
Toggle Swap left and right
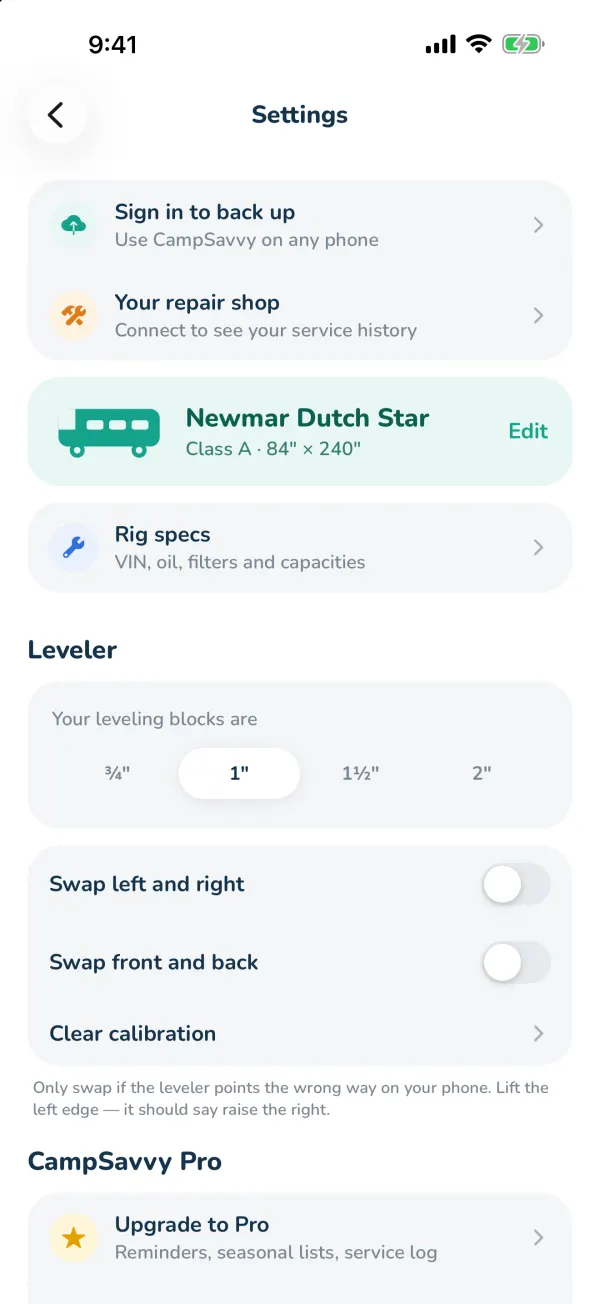point(516,884)
